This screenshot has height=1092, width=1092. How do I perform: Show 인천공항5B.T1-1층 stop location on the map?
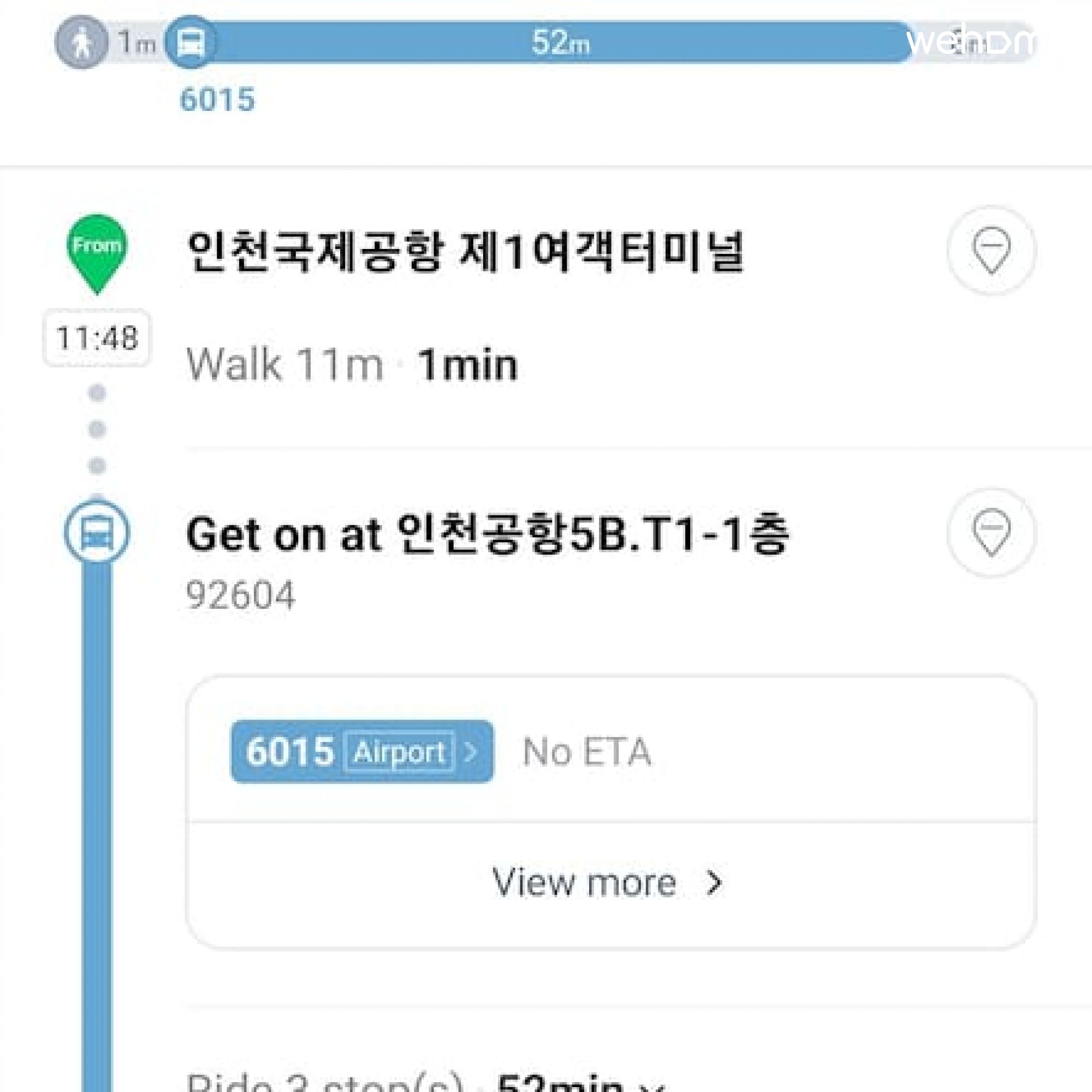pyautogui.click(x=991, y=532)
